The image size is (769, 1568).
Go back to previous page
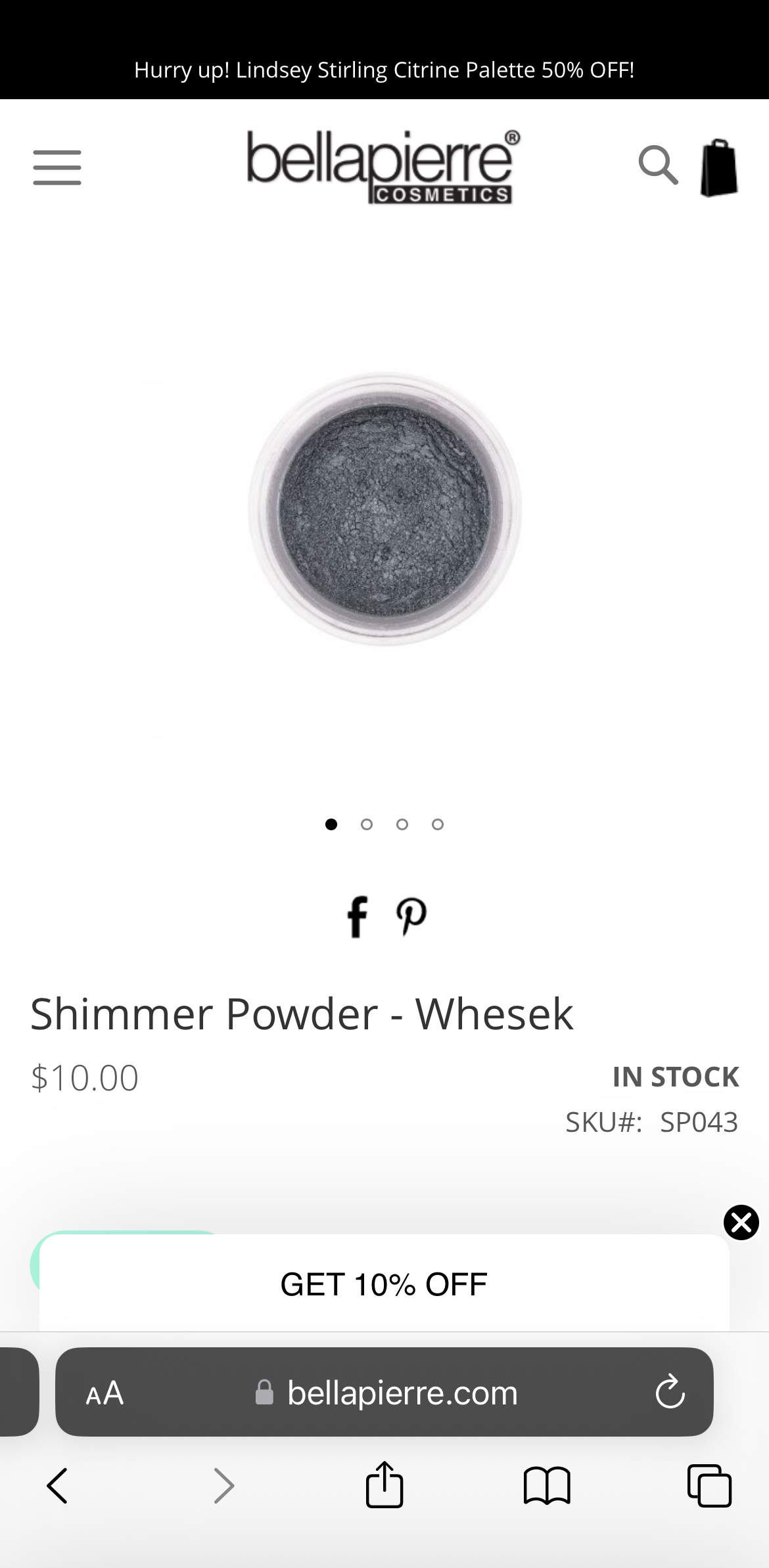coord(57,1486)
